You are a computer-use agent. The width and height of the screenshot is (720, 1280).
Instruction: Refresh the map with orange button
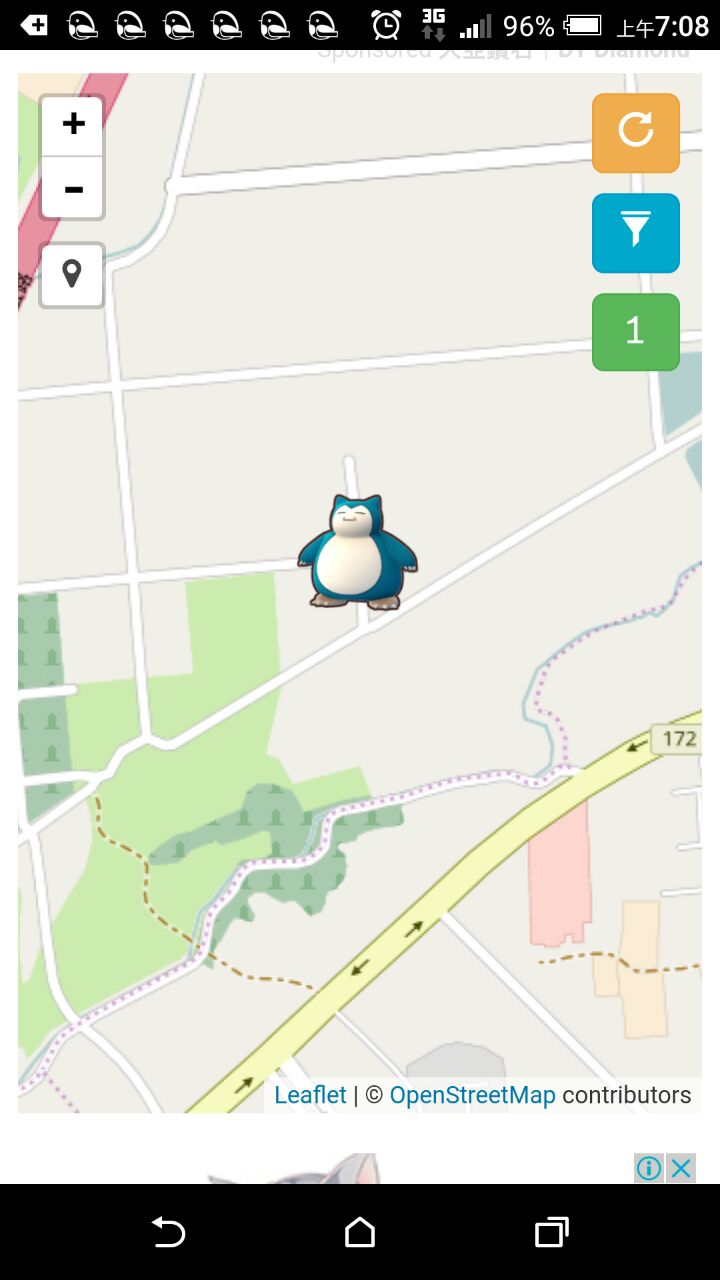tap(635, 133)
